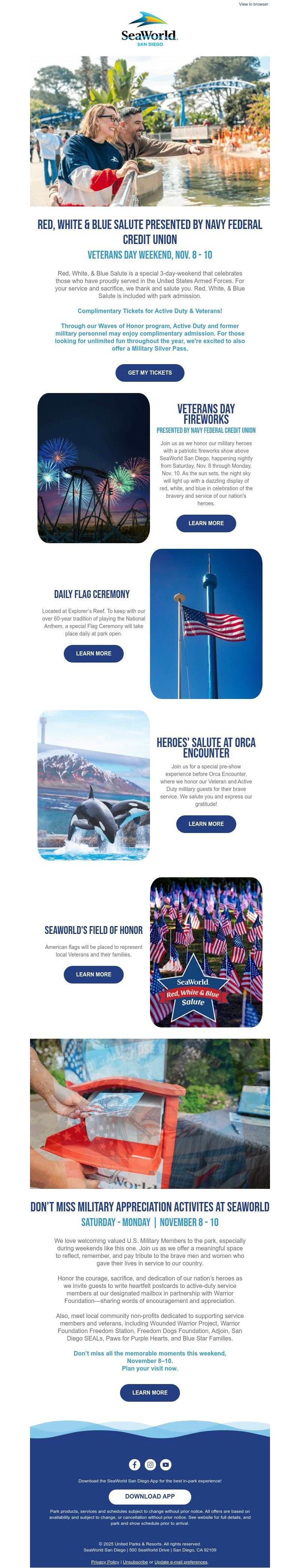300x1568 pixels.
Task: Tap the GET MY TICKETS button
Action: click(150, 372)
